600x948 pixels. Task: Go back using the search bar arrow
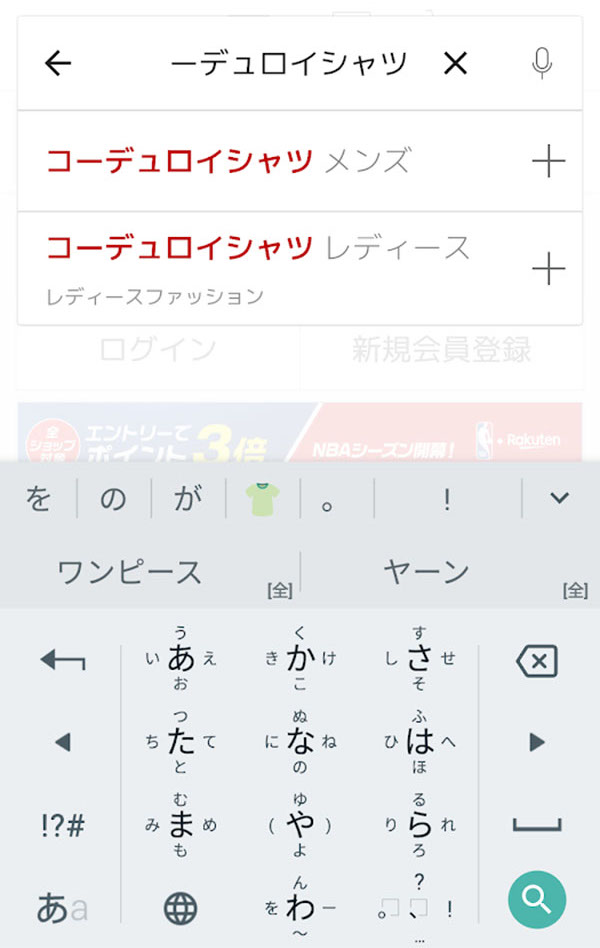click(x=59, y=64)
